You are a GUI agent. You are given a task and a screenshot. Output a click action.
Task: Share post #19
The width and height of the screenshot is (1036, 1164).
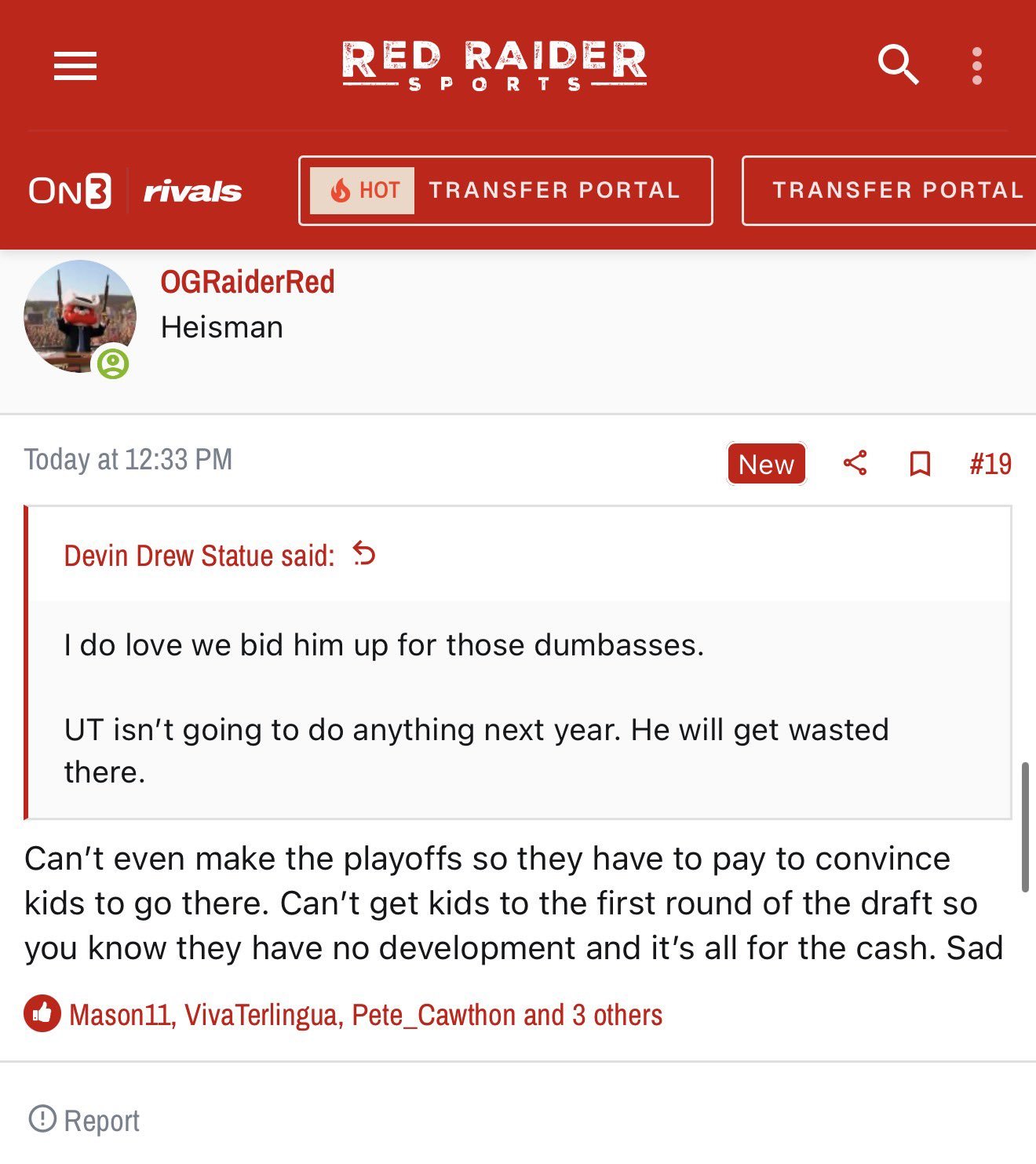click(855, 463)
